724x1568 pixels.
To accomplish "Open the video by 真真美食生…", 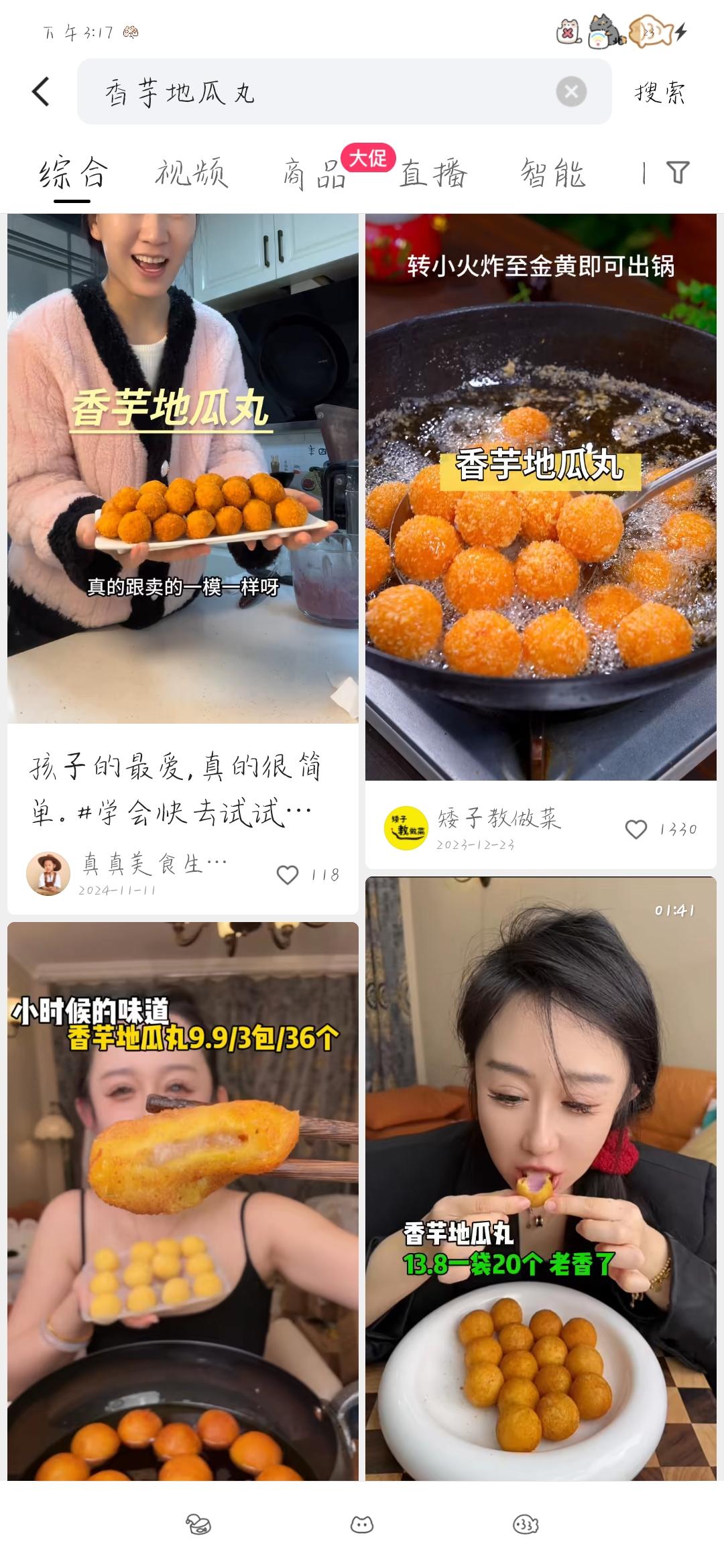I will 182,469.
